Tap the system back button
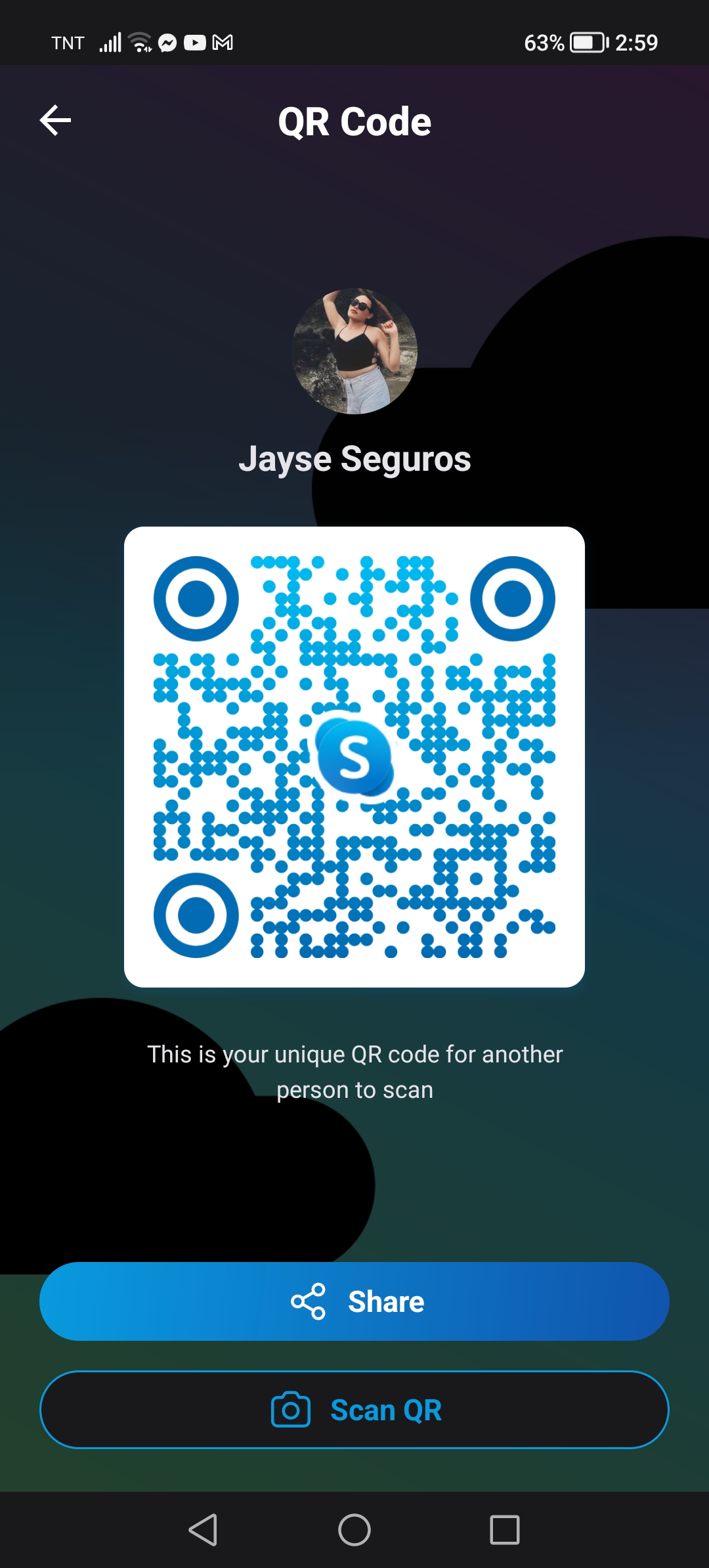This screenshot has width=709, height=1568. 204,1530
